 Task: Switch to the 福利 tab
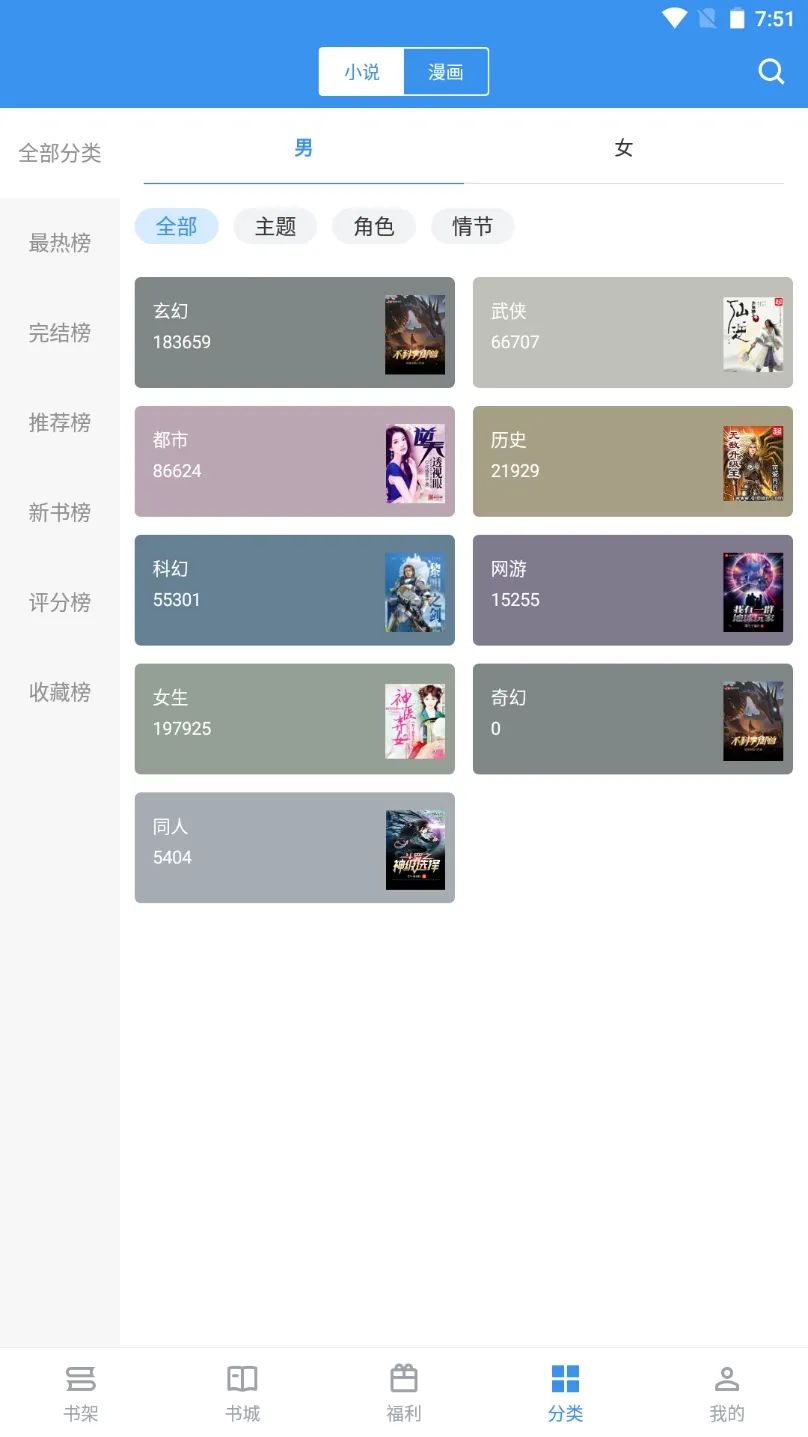pos(404,1392)
